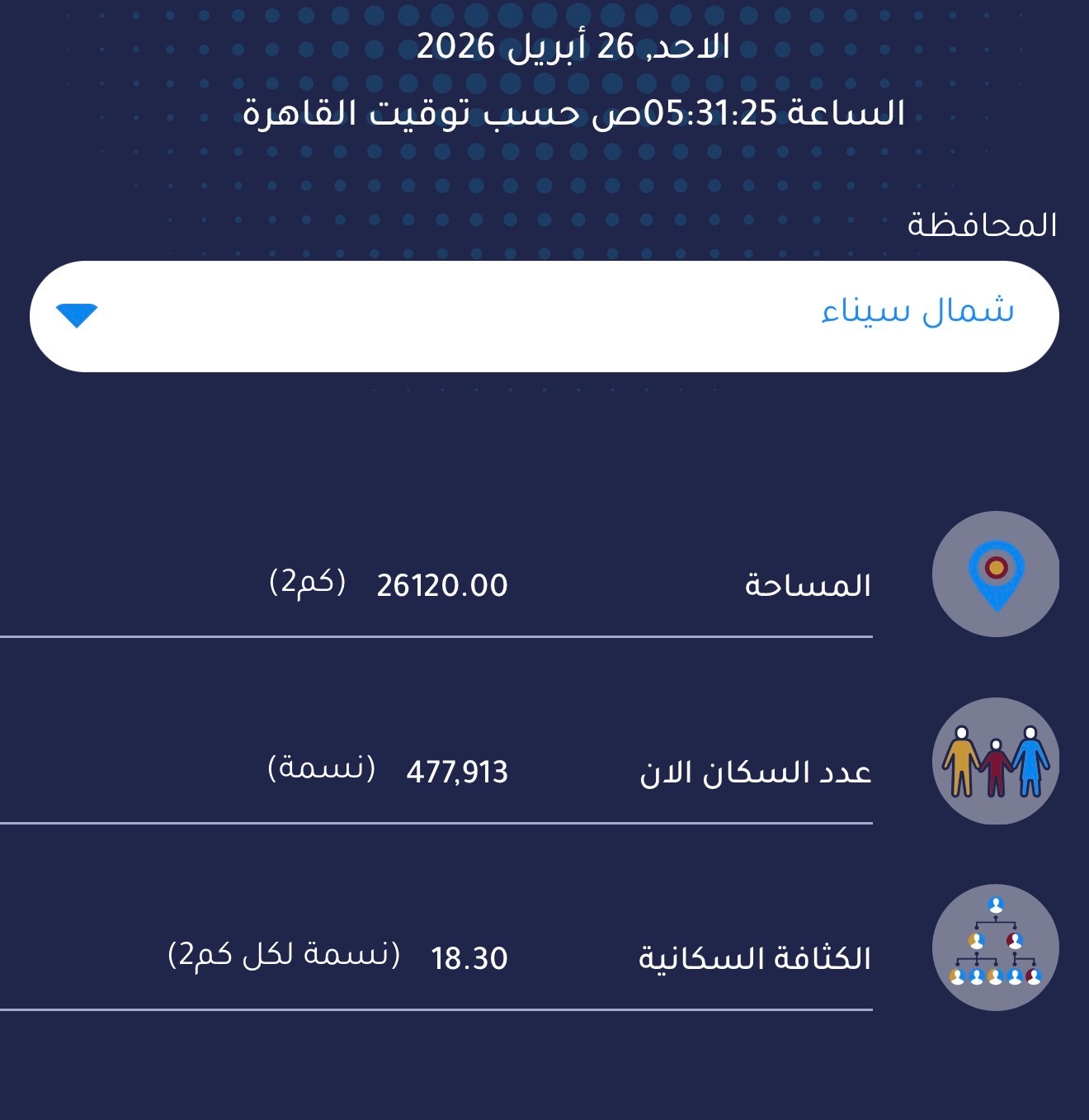Open the governorate dropdown showing شمال سيناء

point(544,316)
